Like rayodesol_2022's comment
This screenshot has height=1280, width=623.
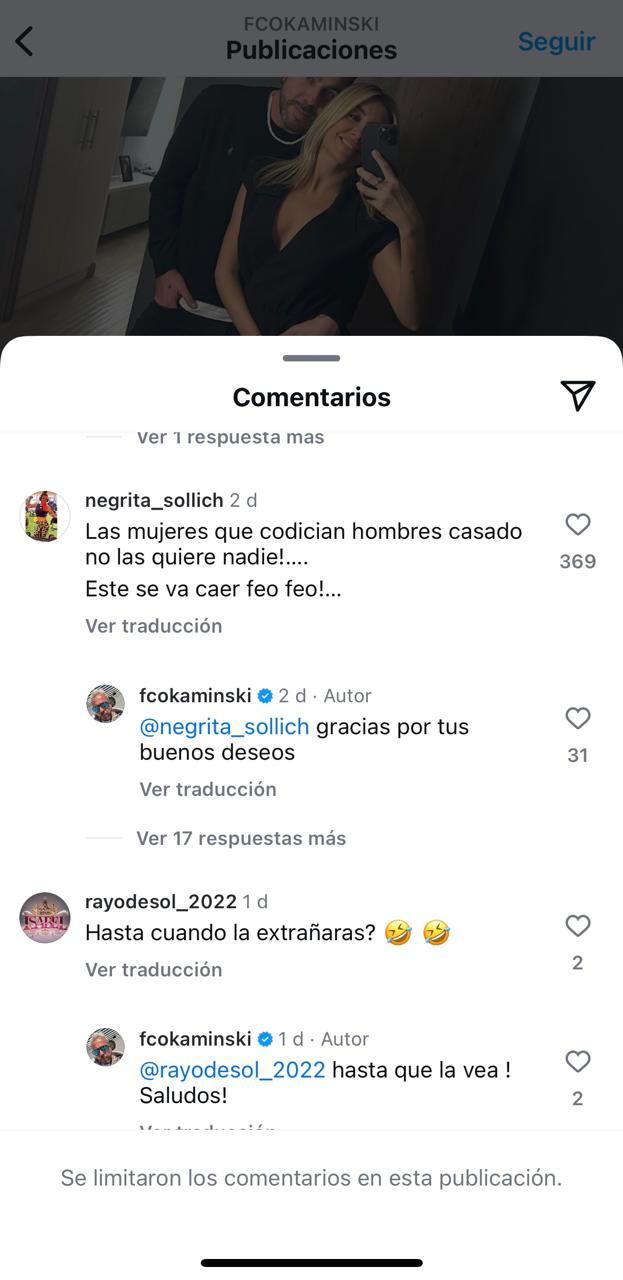(578, 926)
